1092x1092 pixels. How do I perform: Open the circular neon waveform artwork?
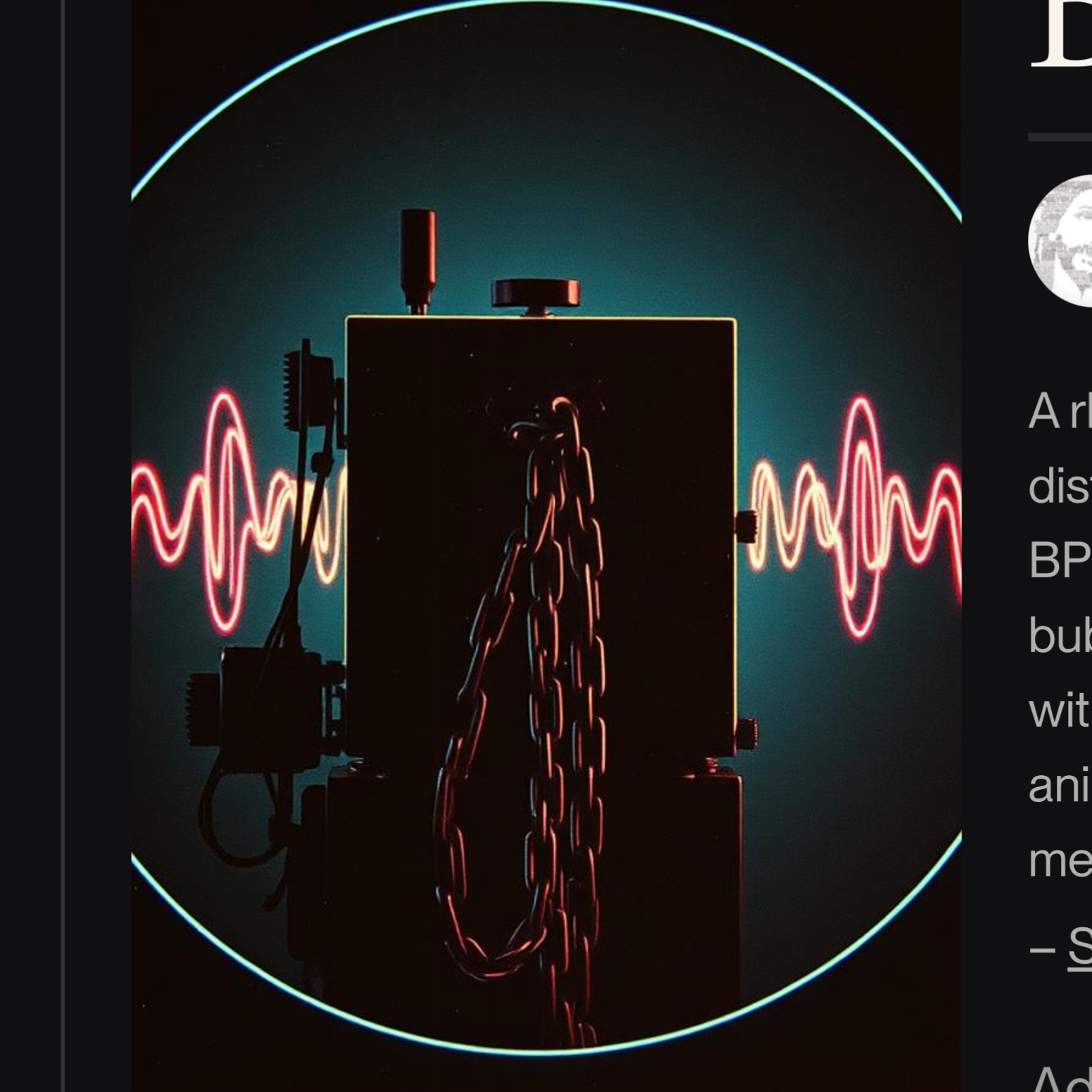tap(546, 535)
